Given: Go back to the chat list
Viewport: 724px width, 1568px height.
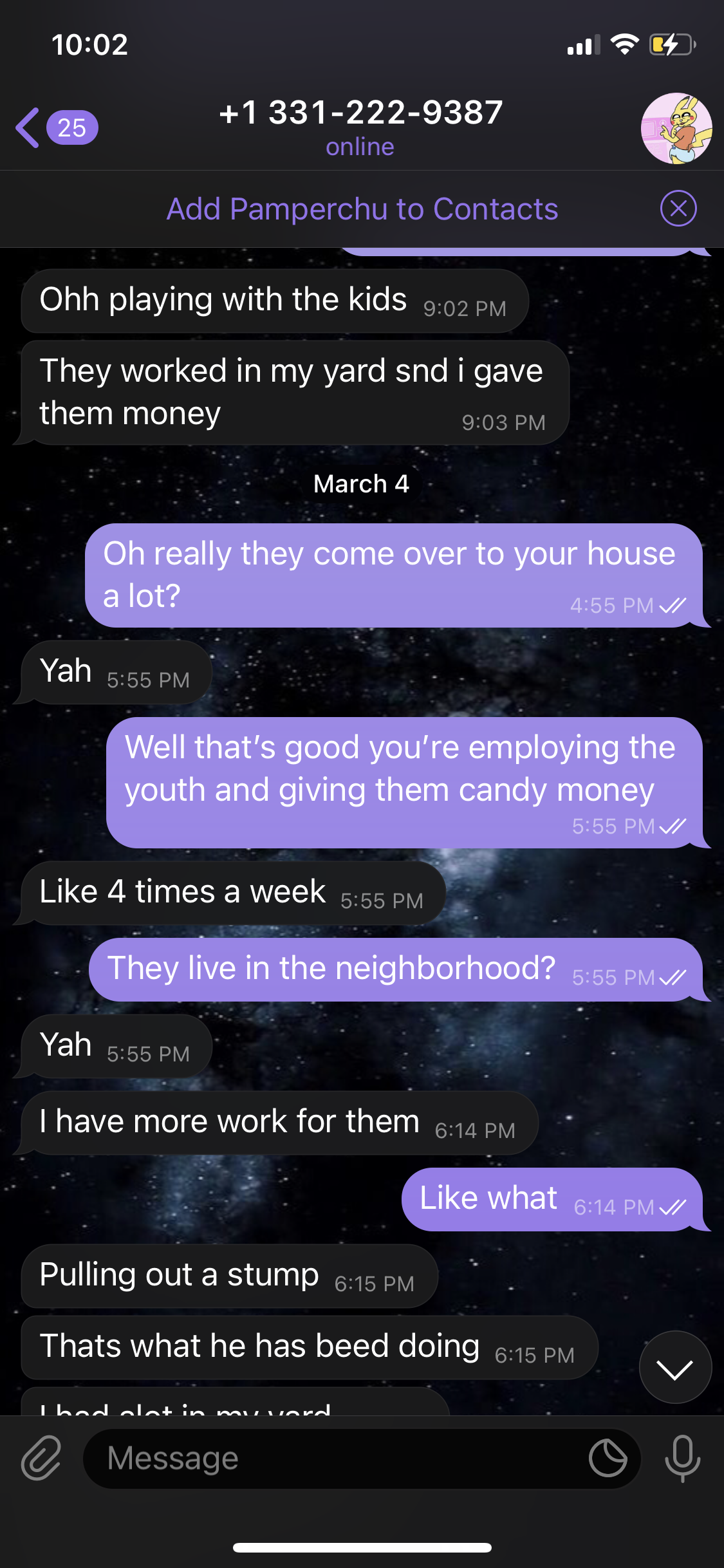Looking at the screenshot, I should click(57, 128).
